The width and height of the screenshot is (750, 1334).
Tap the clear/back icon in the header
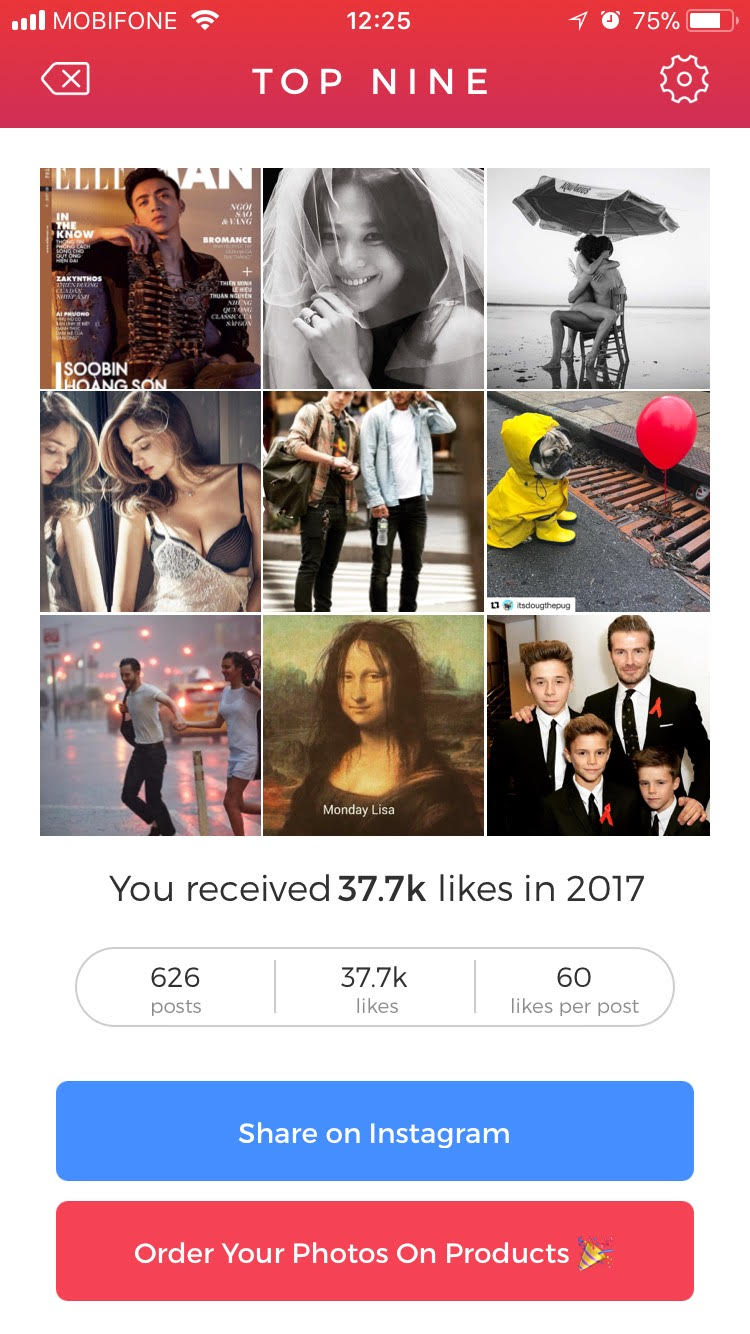(x=66, y=79)
